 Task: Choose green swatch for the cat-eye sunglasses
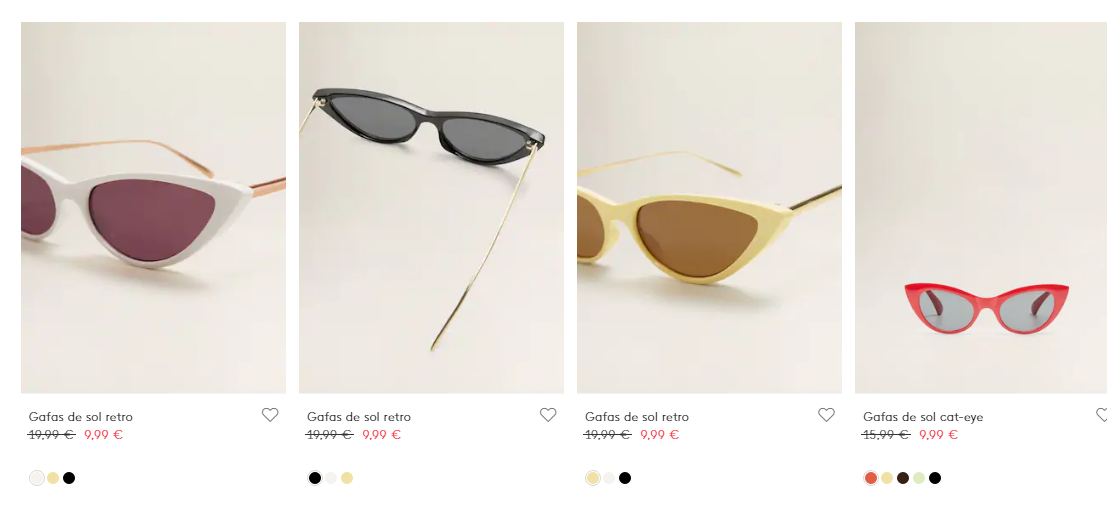point(919,478)
